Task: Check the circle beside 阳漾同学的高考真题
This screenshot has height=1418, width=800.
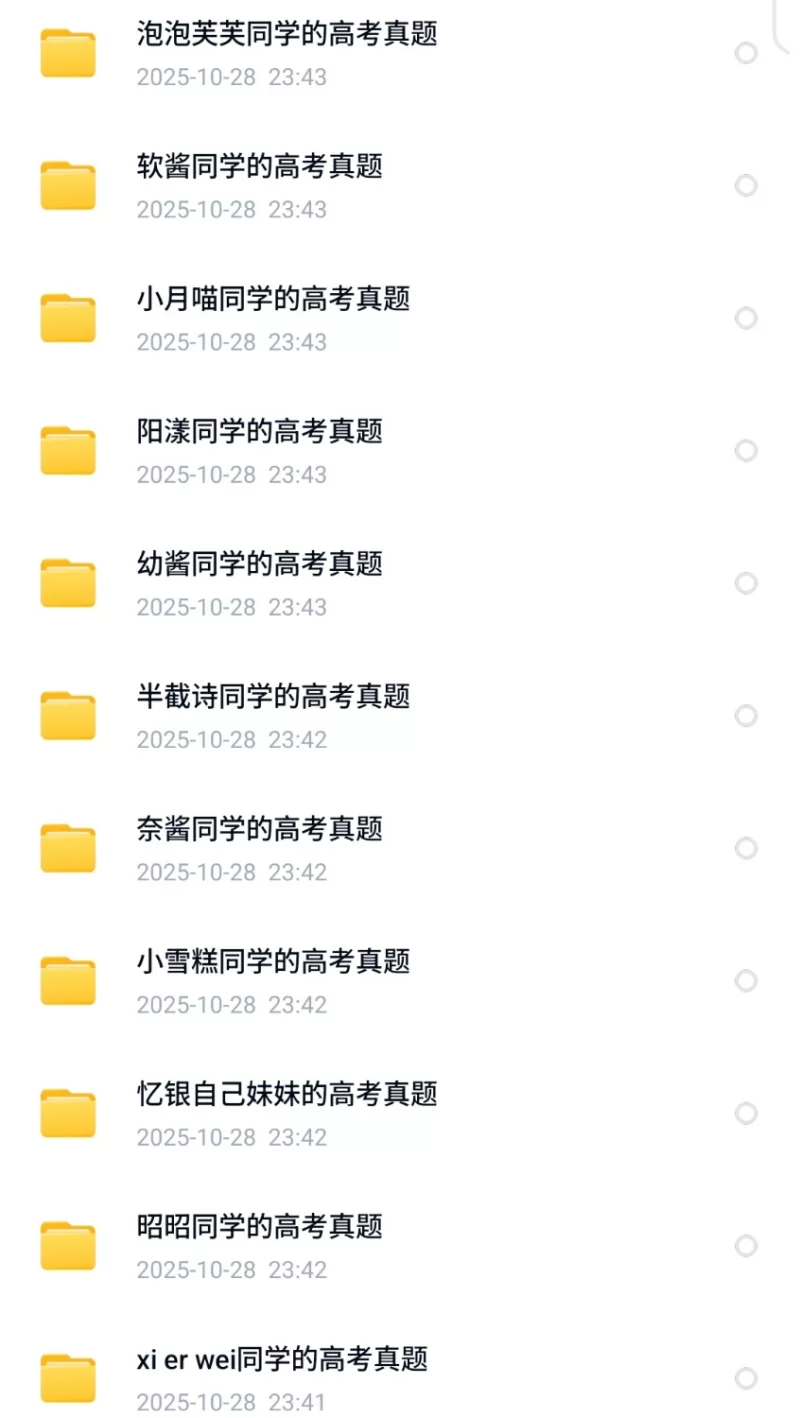Action: (x=746, y=451)
